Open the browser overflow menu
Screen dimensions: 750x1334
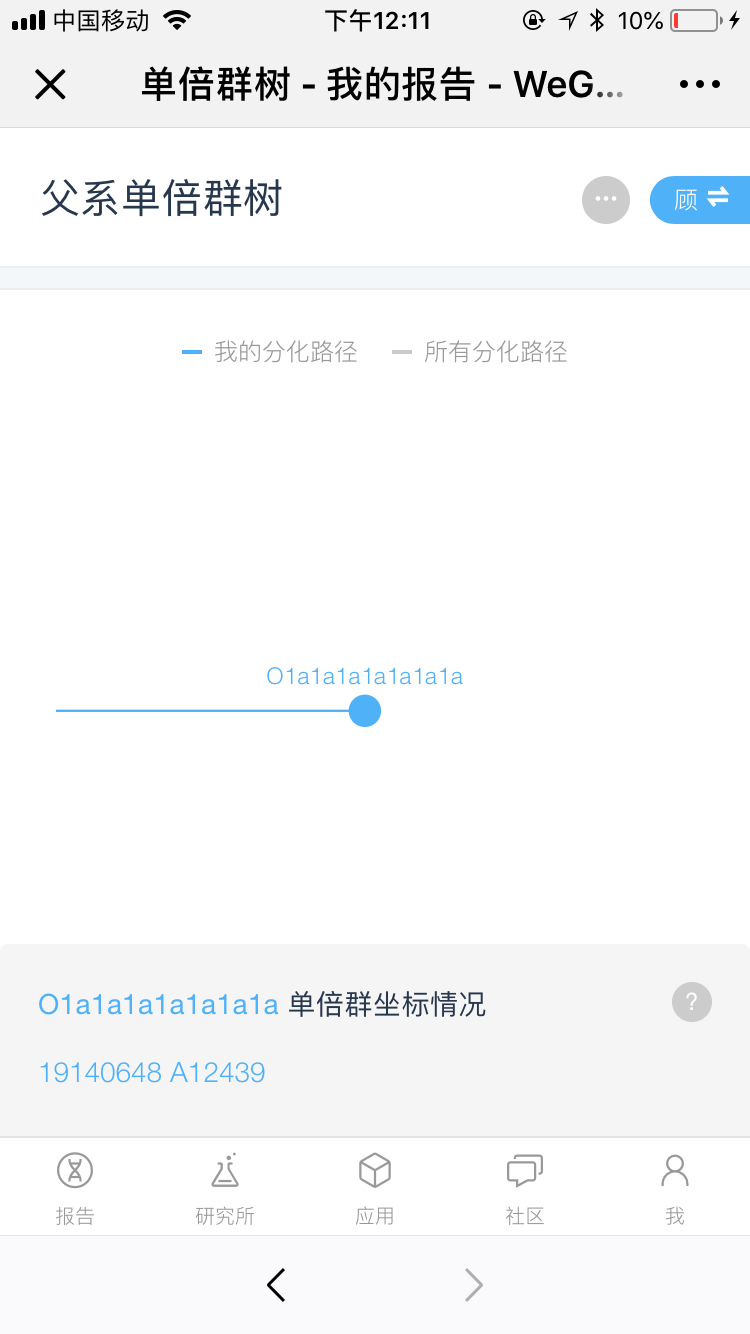tap(699, 85)
